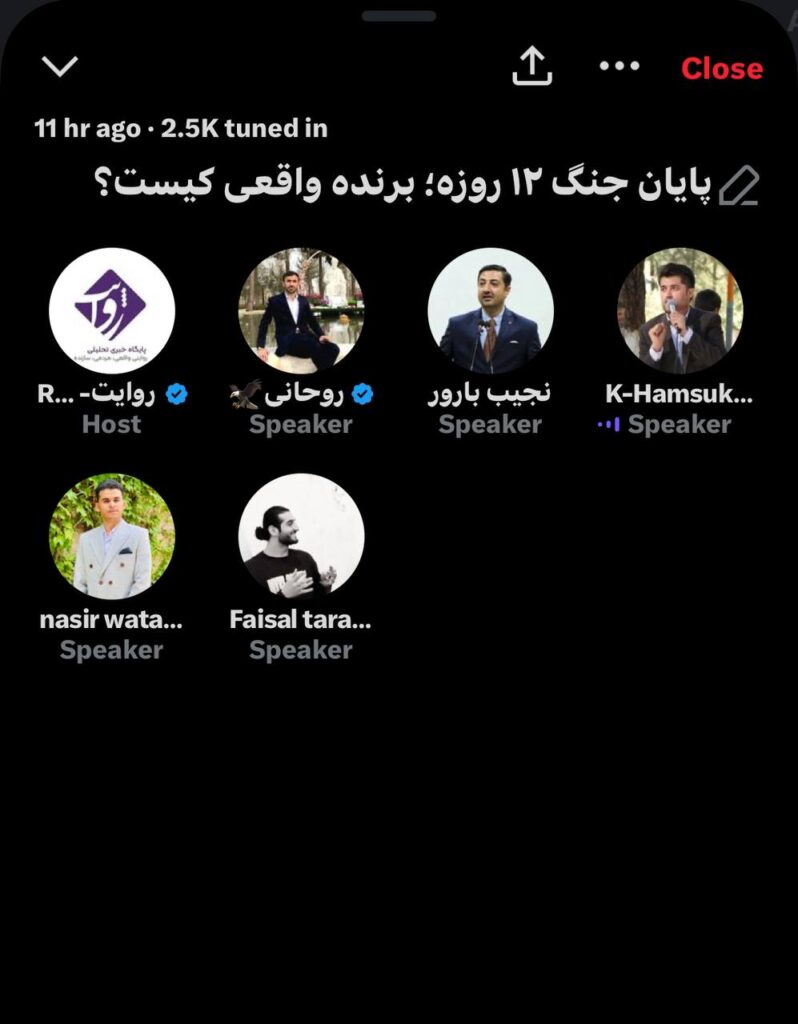Share this Space
Image resolution: width=798 pixels, height=1024 pixels.
click(532, 67)
